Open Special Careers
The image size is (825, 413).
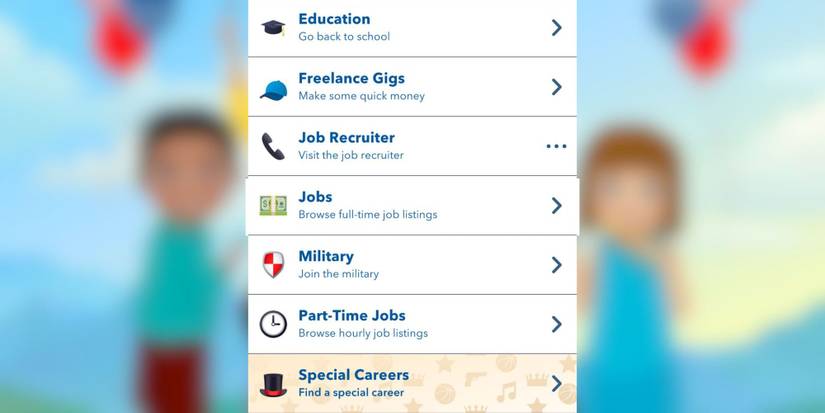tap(412, 383)
